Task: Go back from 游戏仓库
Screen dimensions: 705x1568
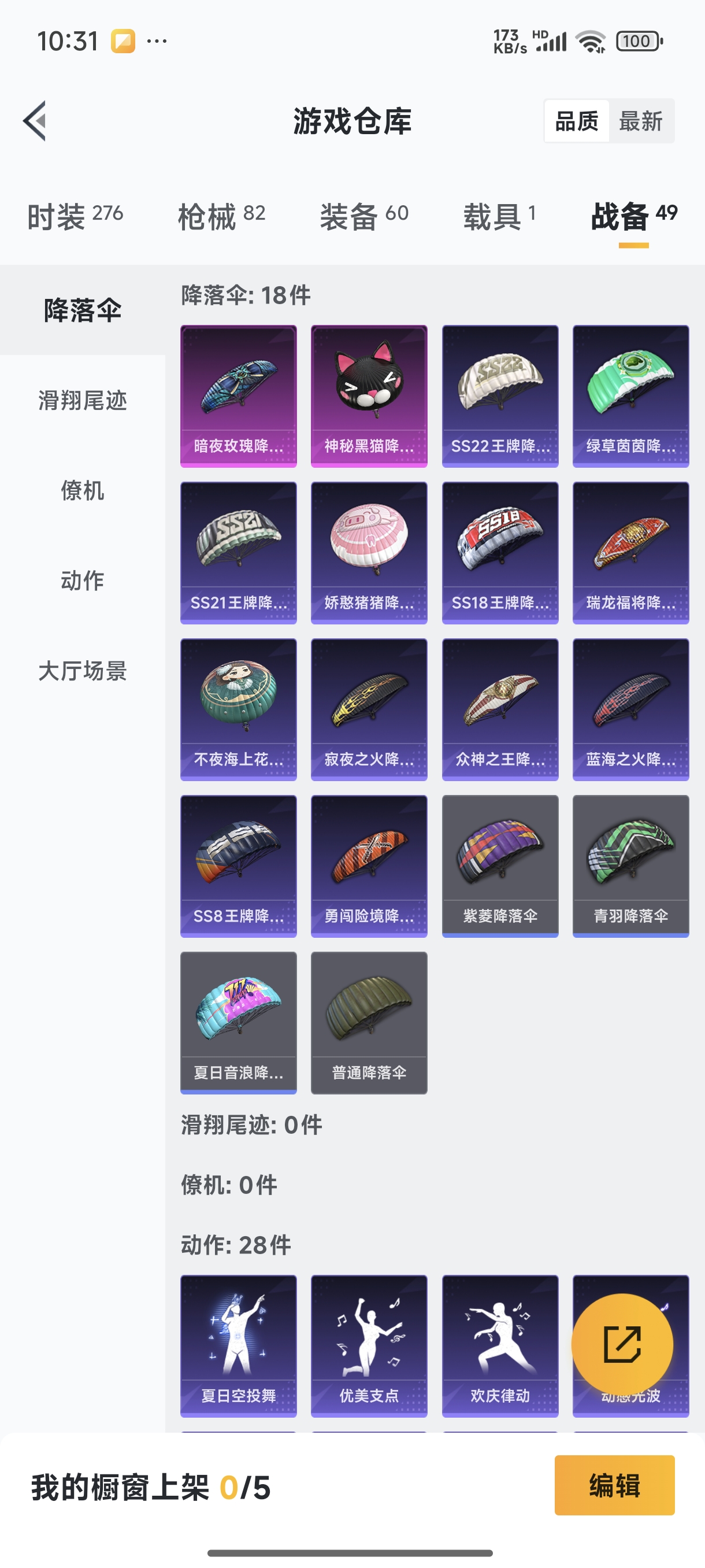Action: [x=35, y=120]
